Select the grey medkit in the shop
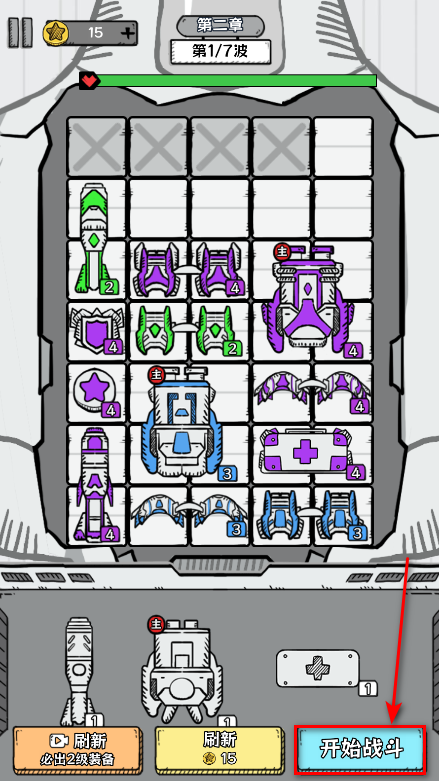 [319, 668]
